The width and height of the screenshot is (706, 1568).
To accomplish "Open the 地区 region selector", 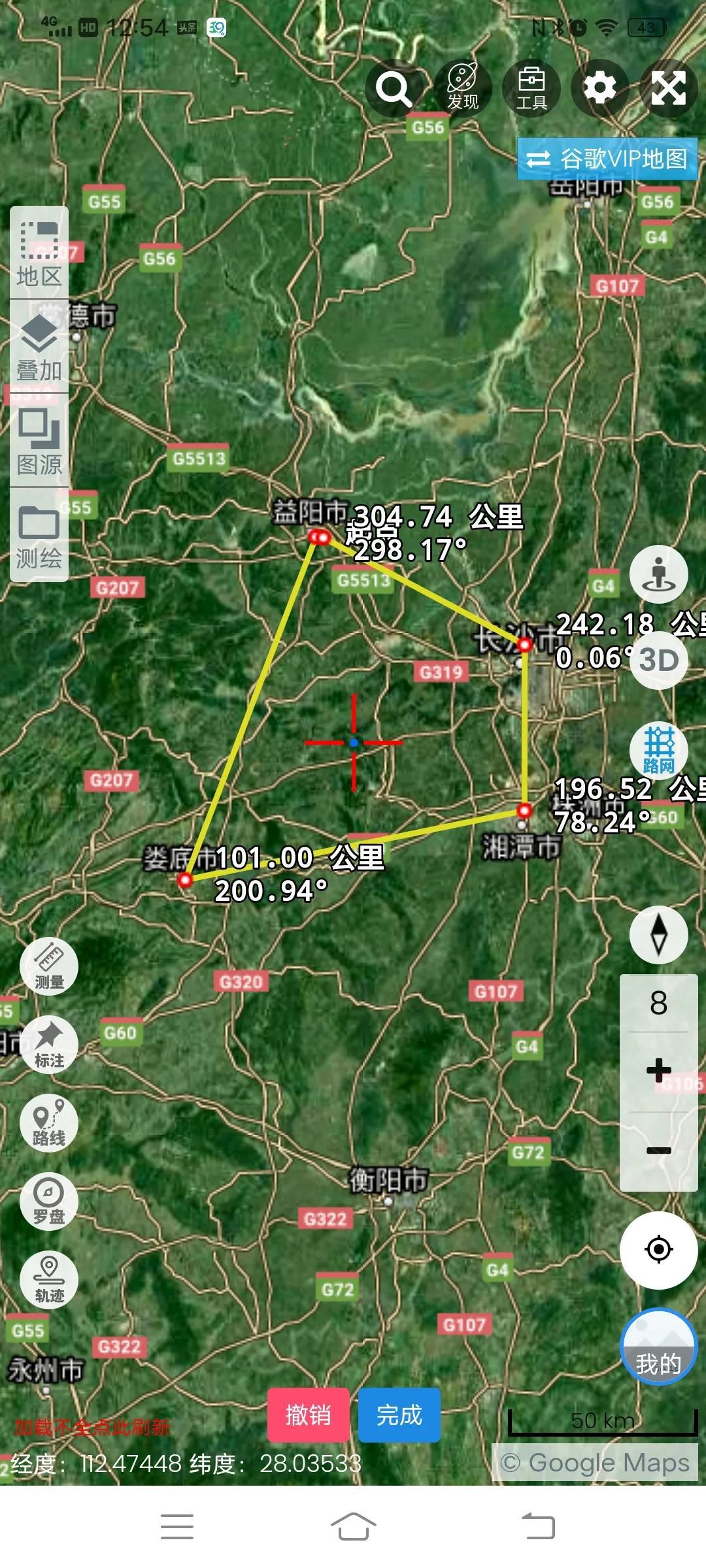I will coord(39,254).
